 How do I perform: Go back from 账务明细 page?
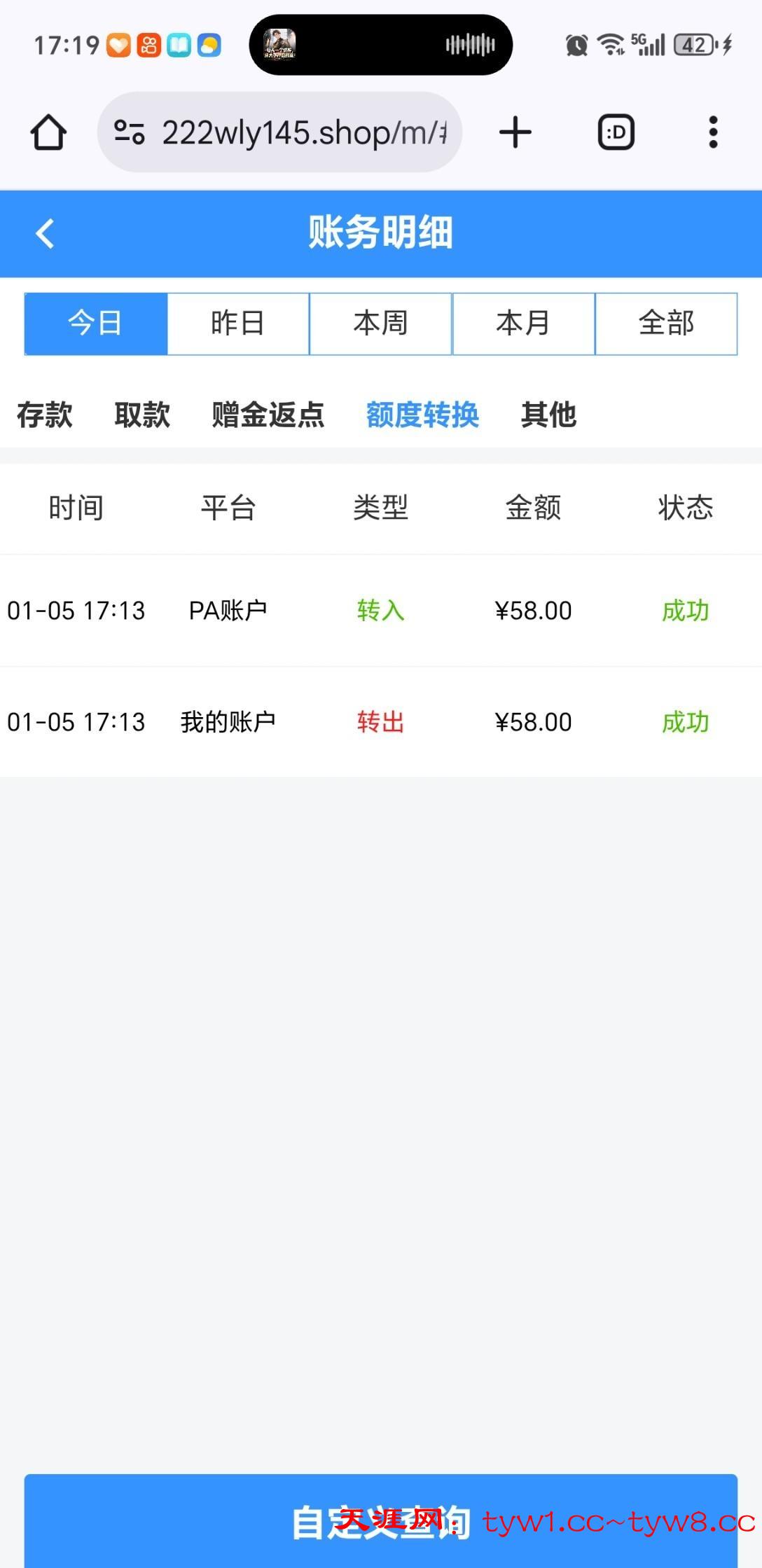click(x=46, y=233)
